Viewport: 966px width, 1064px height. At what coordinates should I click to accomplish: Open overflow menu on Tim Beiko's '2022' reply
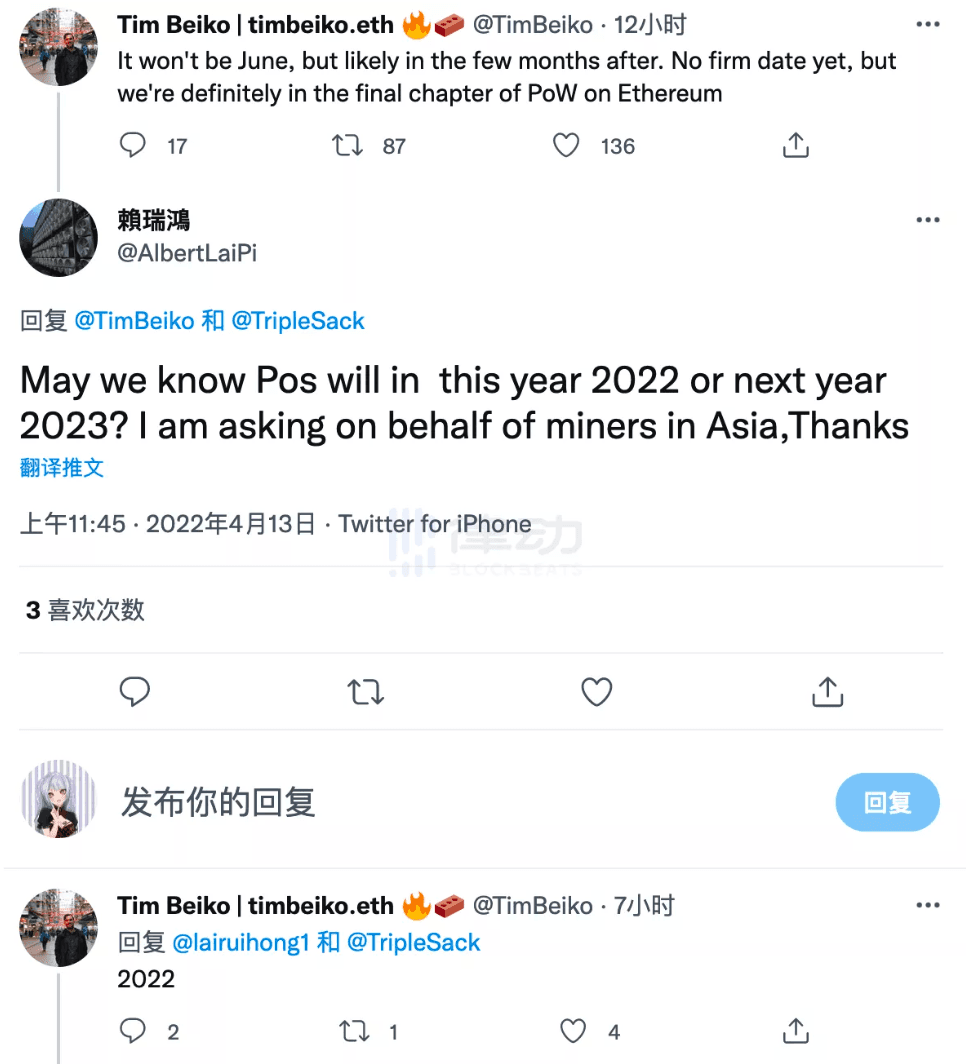click(x=927, y=905)
